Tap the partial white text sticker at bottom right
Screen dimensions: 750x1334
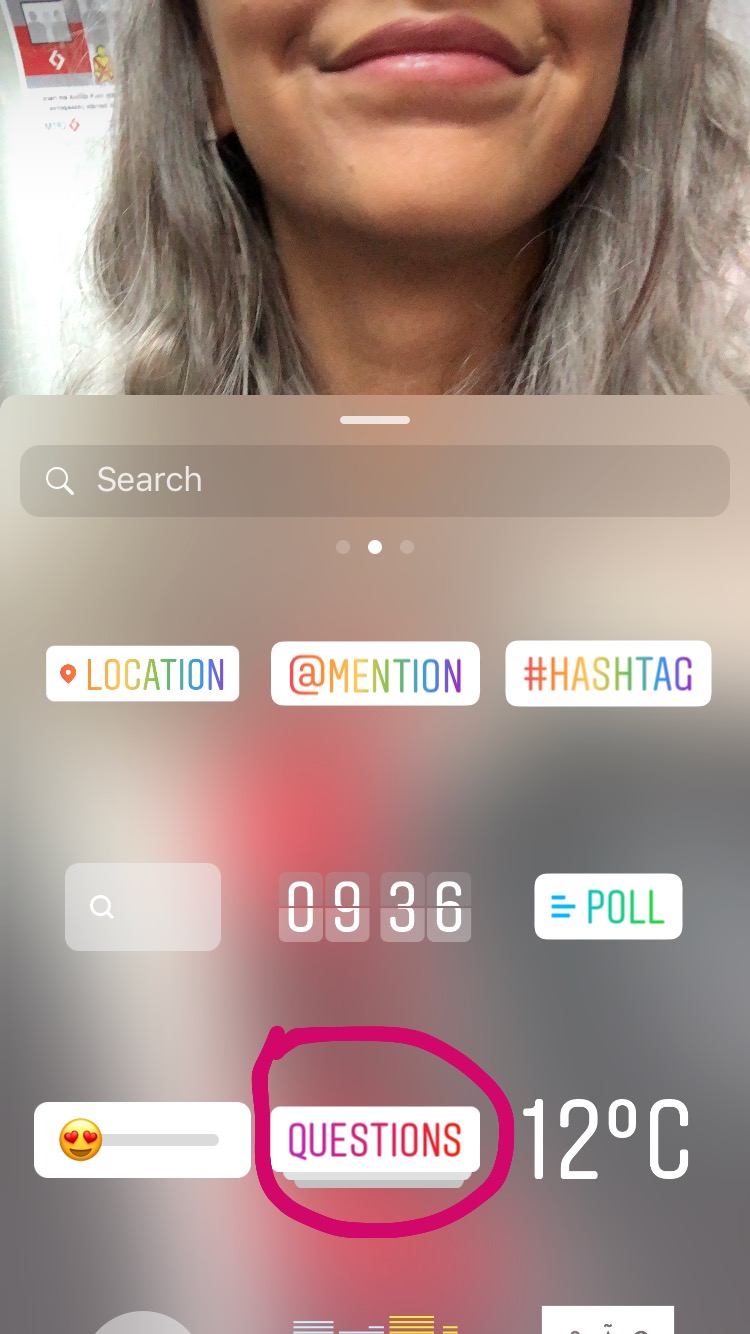pos(607,1320)
